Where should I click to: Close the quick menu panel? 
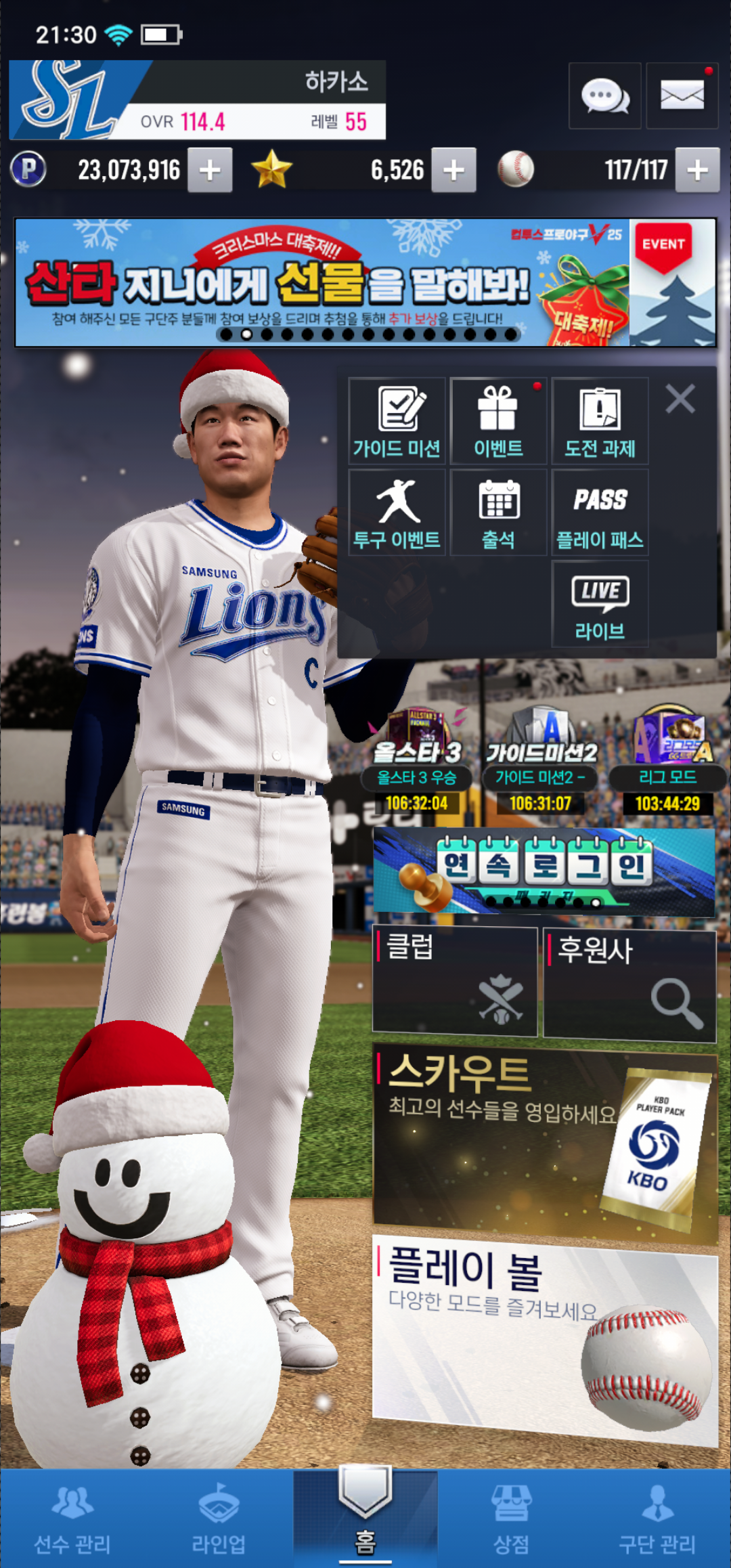point(680,399)
